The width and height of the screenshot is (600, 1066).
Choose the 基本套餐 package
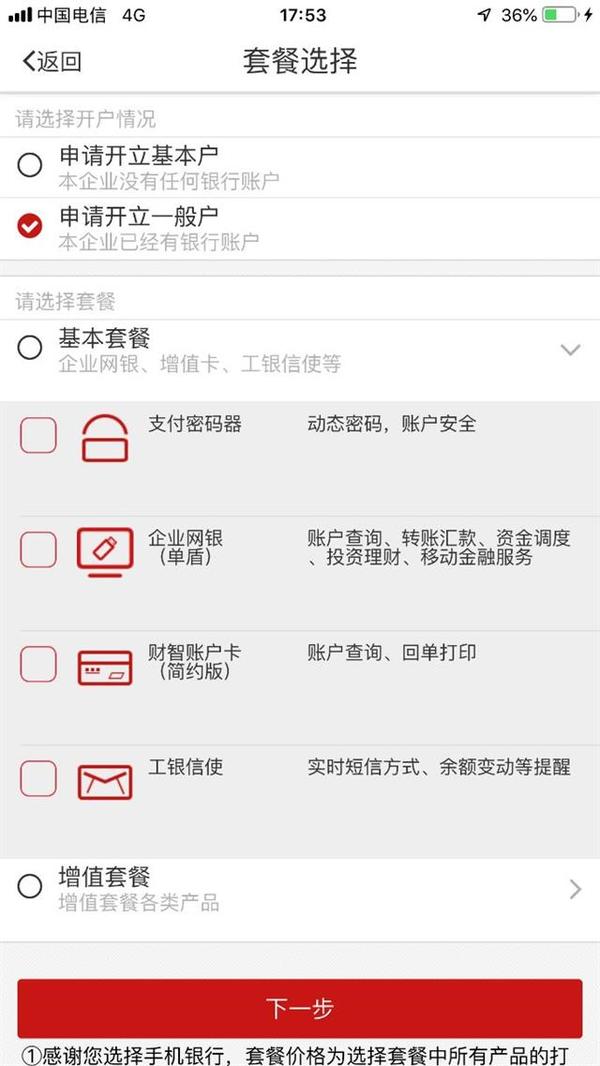(x=30, y=347)
